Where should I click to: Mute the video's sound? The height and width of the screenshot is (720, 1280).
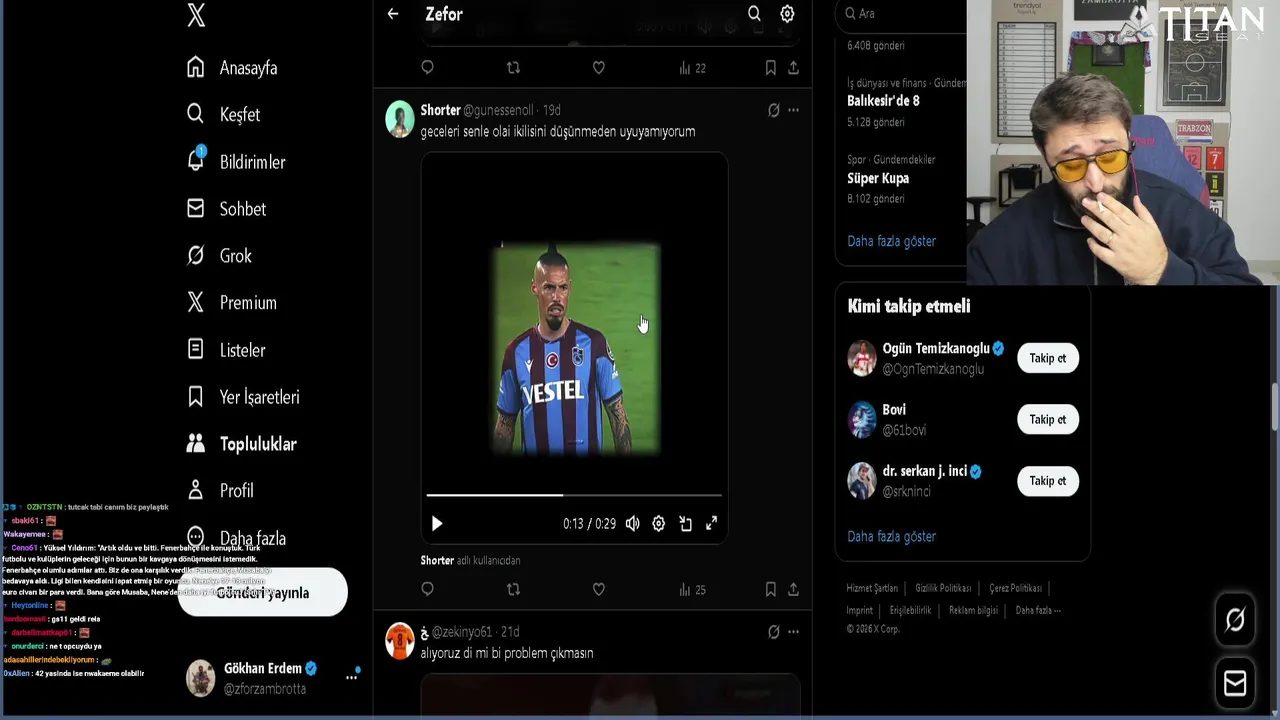point(632,523)
